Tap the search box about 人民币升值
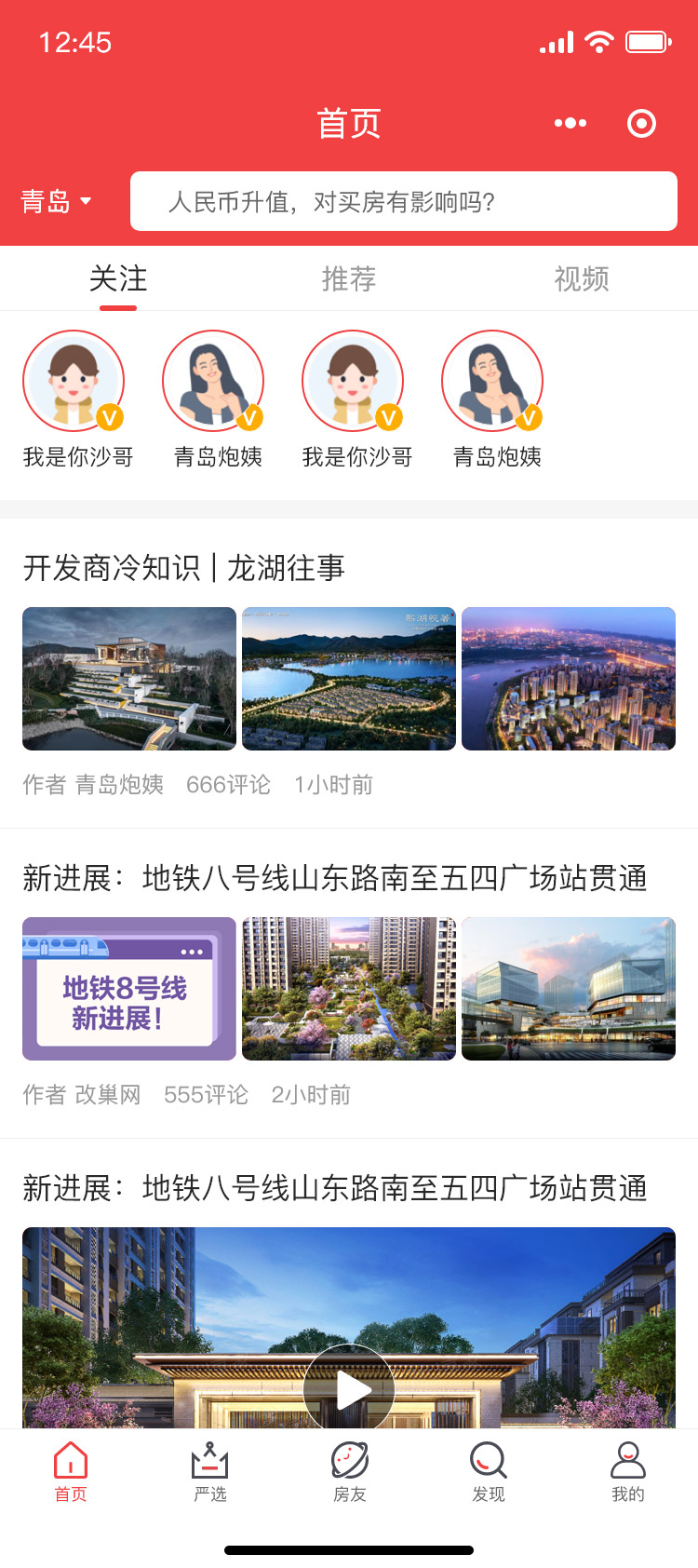 (404, 201)
